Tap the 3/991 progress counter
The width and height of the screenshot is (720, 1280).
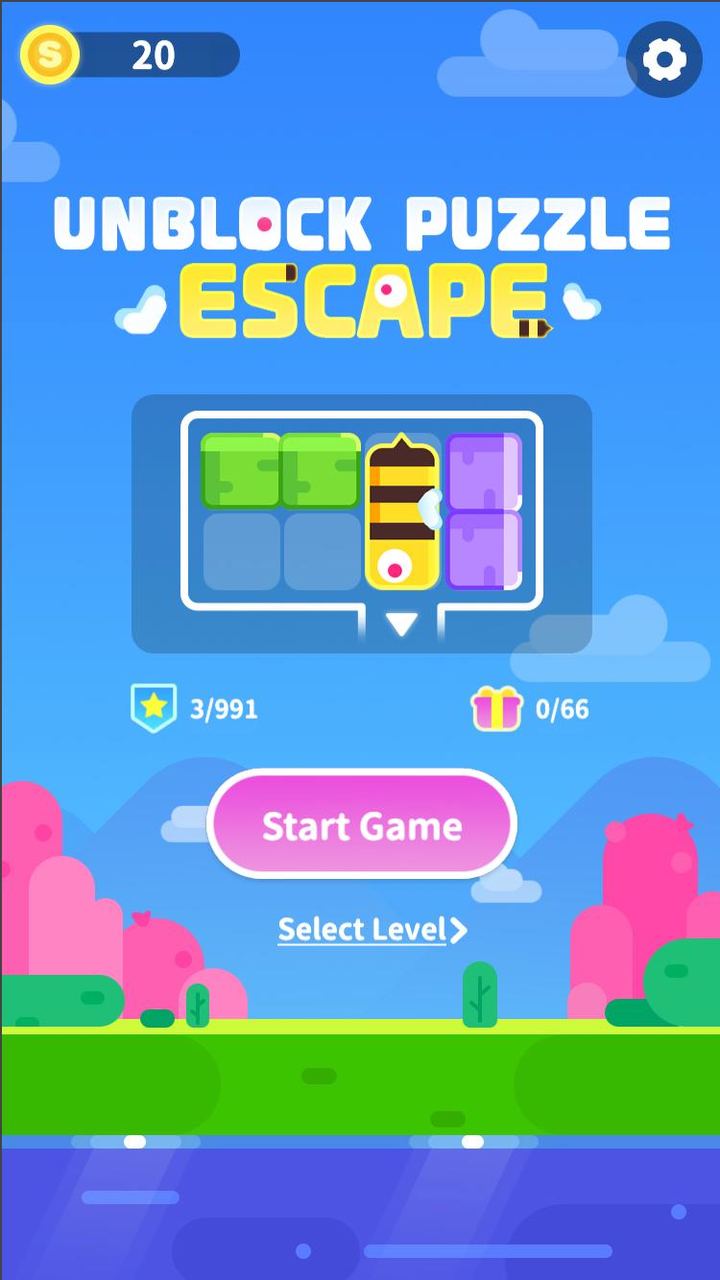222,708
